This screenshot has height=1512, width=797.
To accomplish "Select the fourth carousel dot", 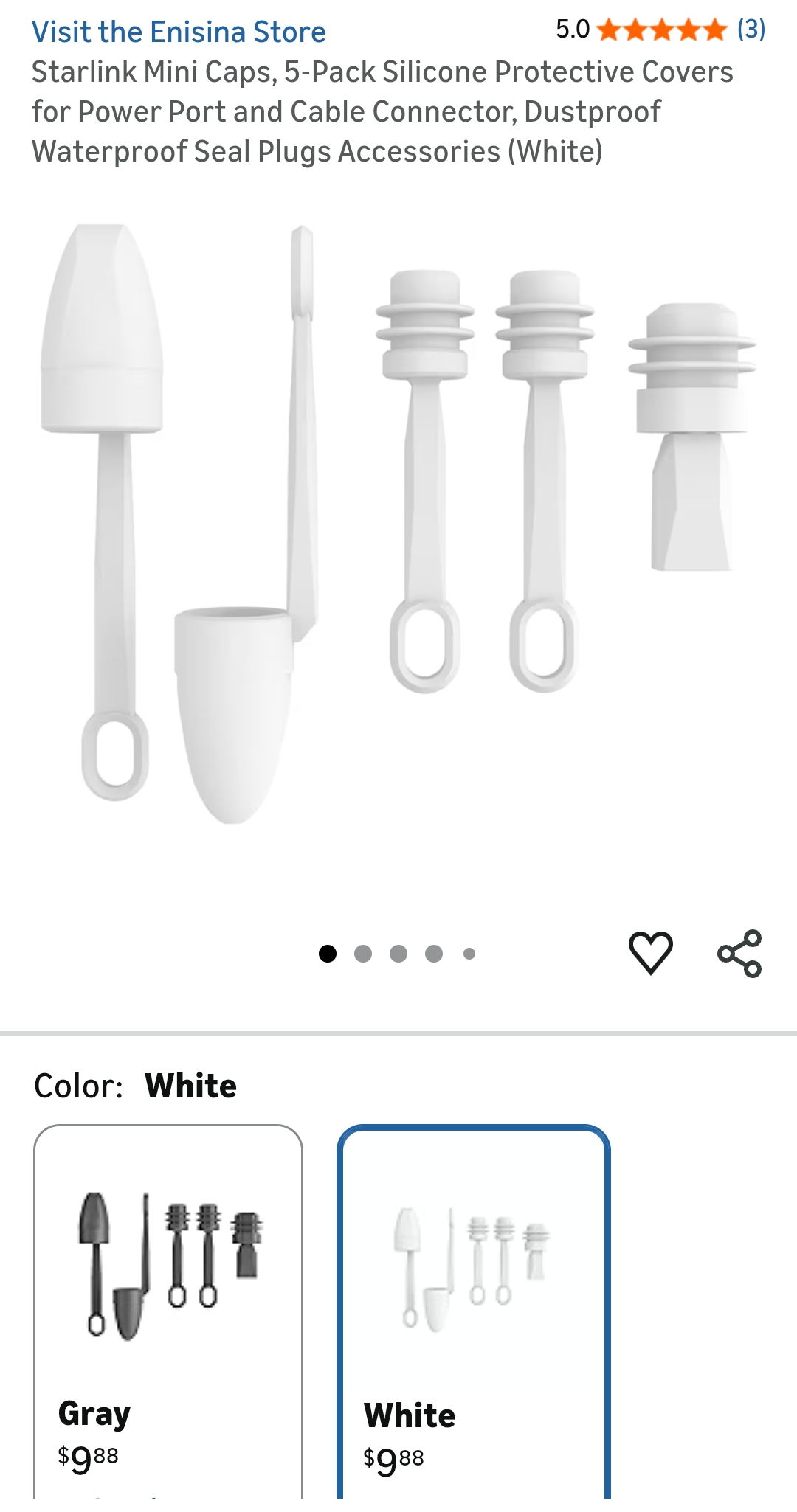I will pos(433,953).
